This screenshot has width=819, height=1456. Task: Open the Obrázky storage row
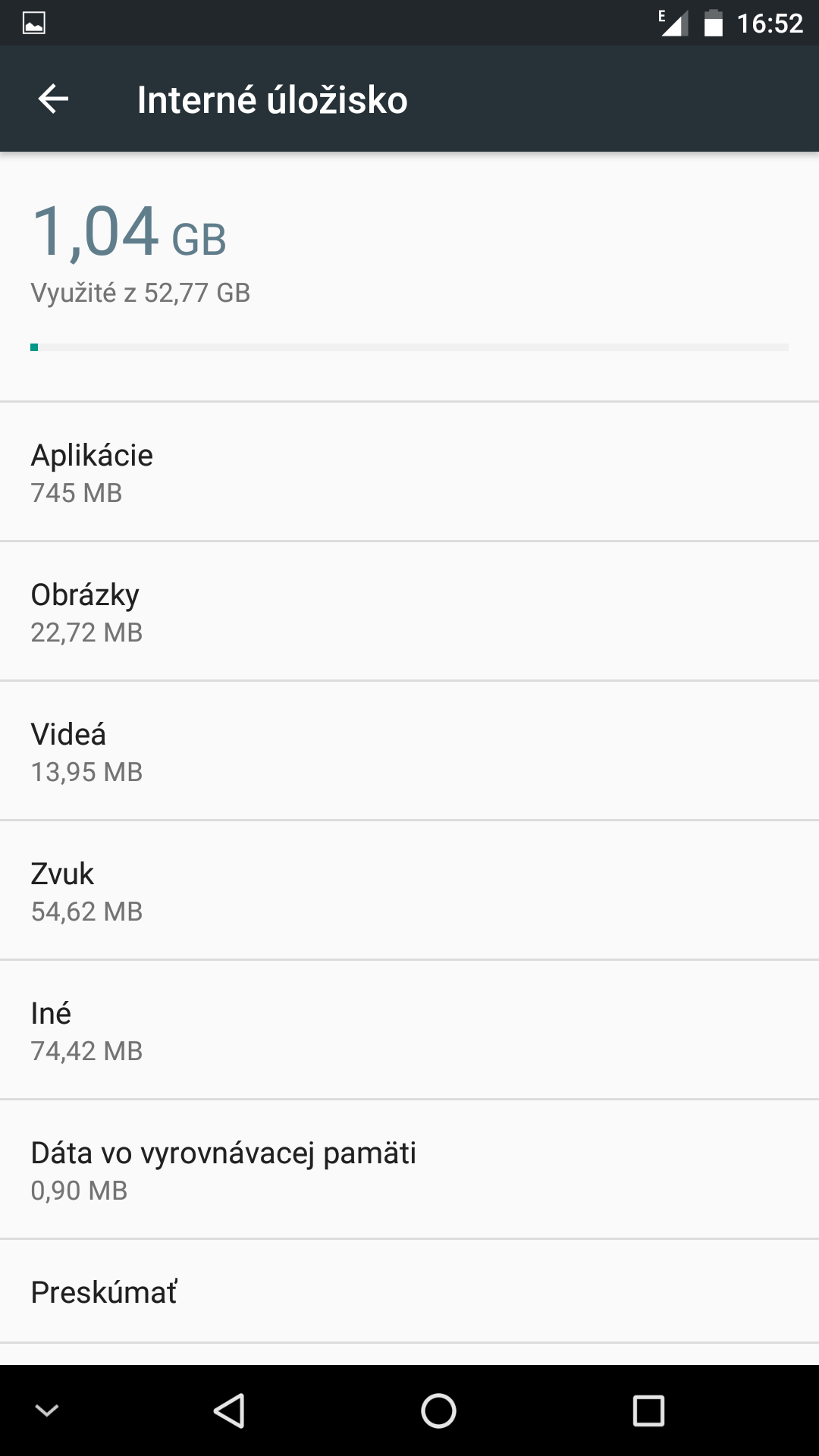tap(409, 611)
